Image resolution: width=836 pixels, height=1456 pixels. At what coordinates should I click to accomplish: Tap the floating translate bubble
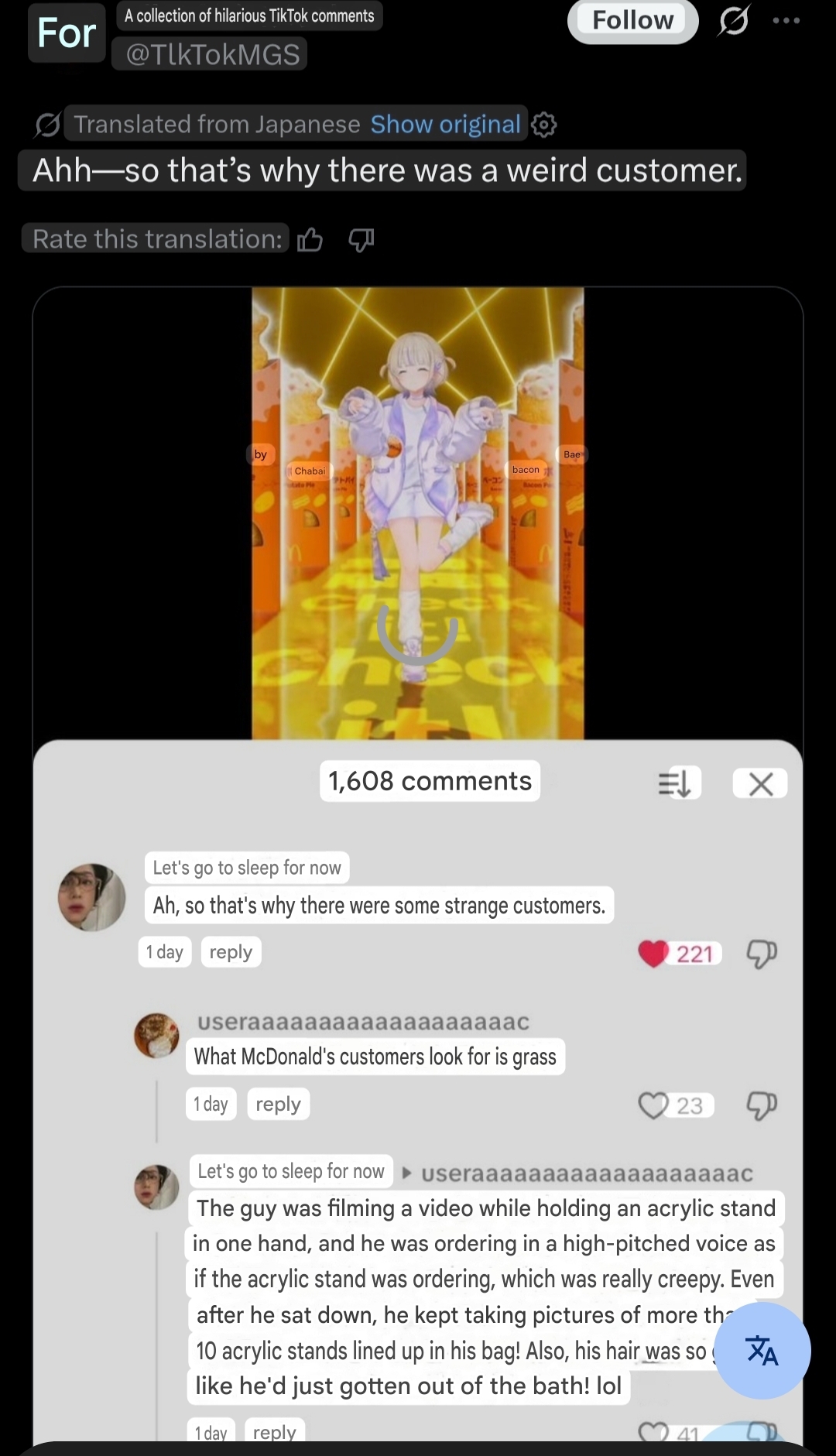point(762,1350)
